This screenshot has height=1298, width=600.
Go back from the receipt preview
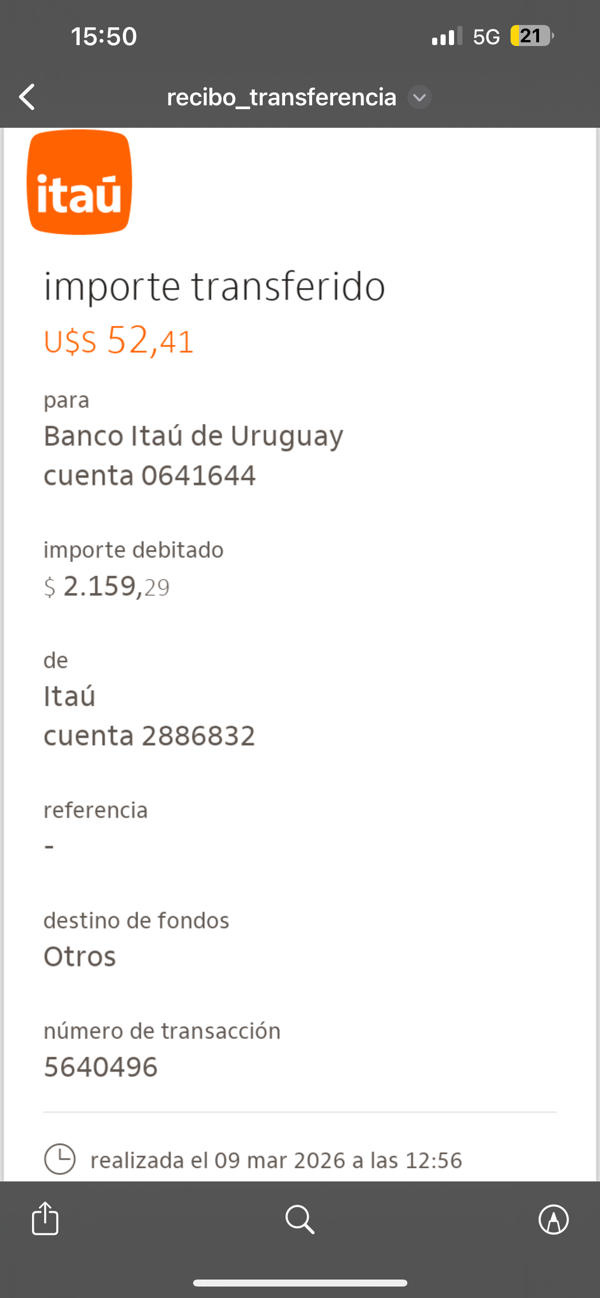click(27, 97)
